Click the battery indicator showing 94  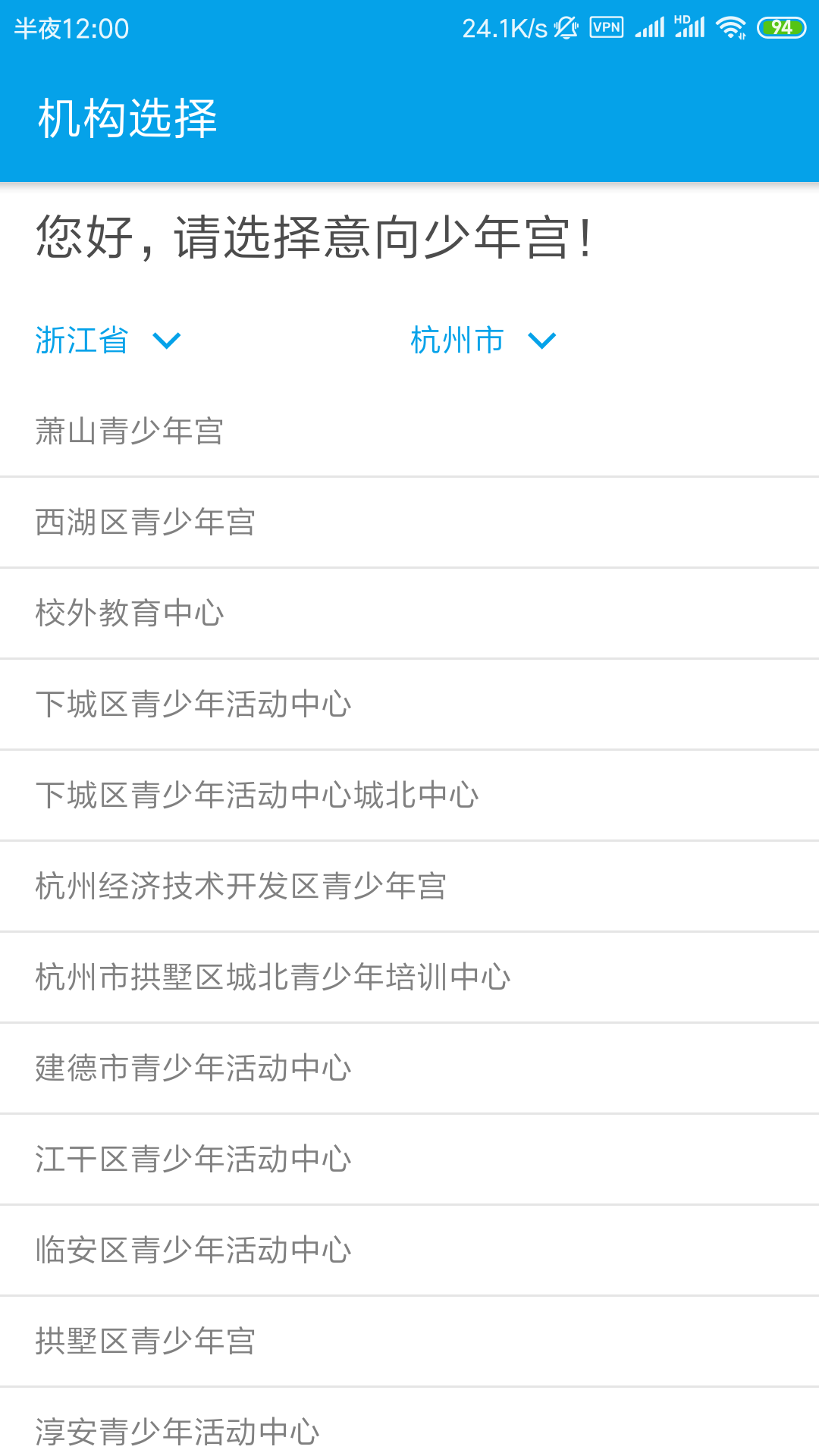(781, 27)
